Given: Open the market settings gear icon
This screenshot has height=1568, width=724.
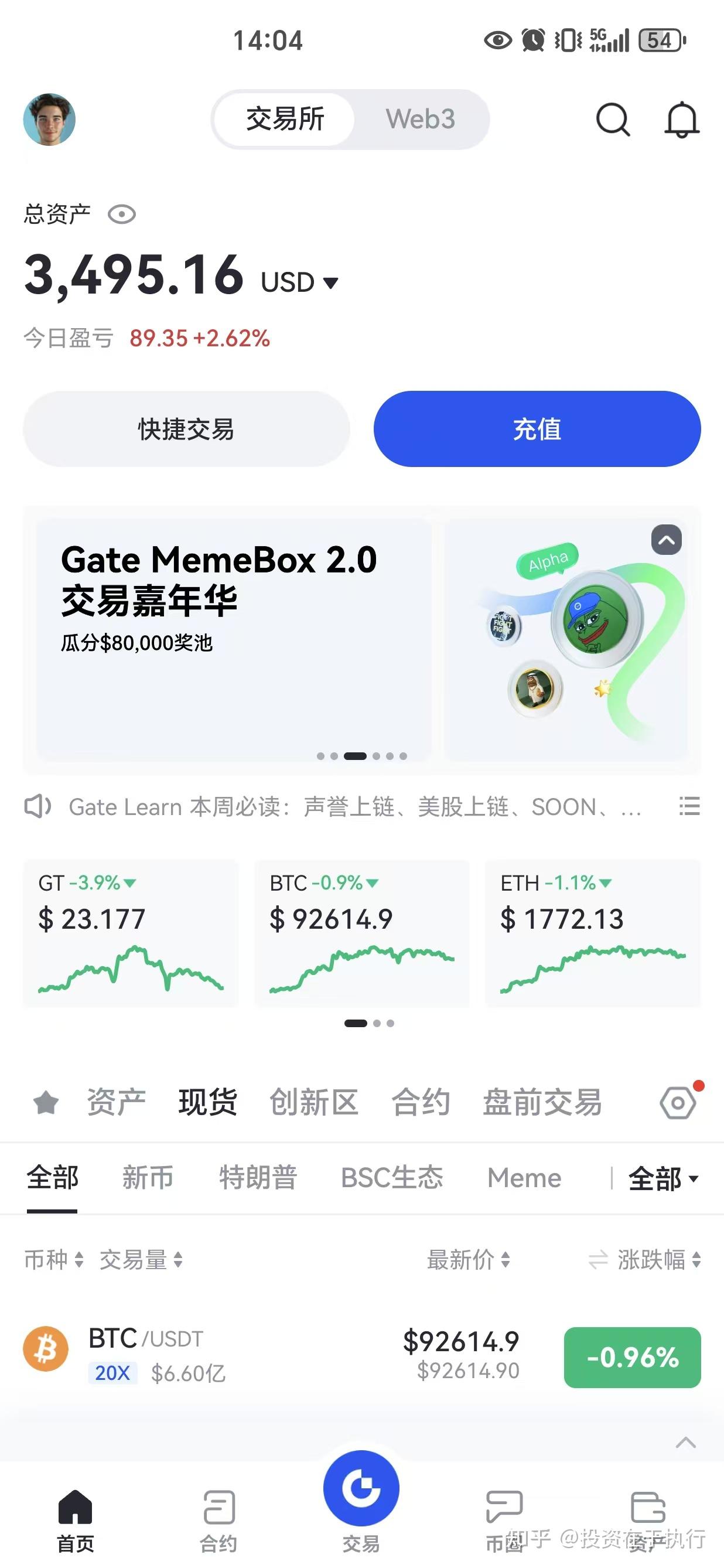Looking at the screenshot, I should 677,1103.
